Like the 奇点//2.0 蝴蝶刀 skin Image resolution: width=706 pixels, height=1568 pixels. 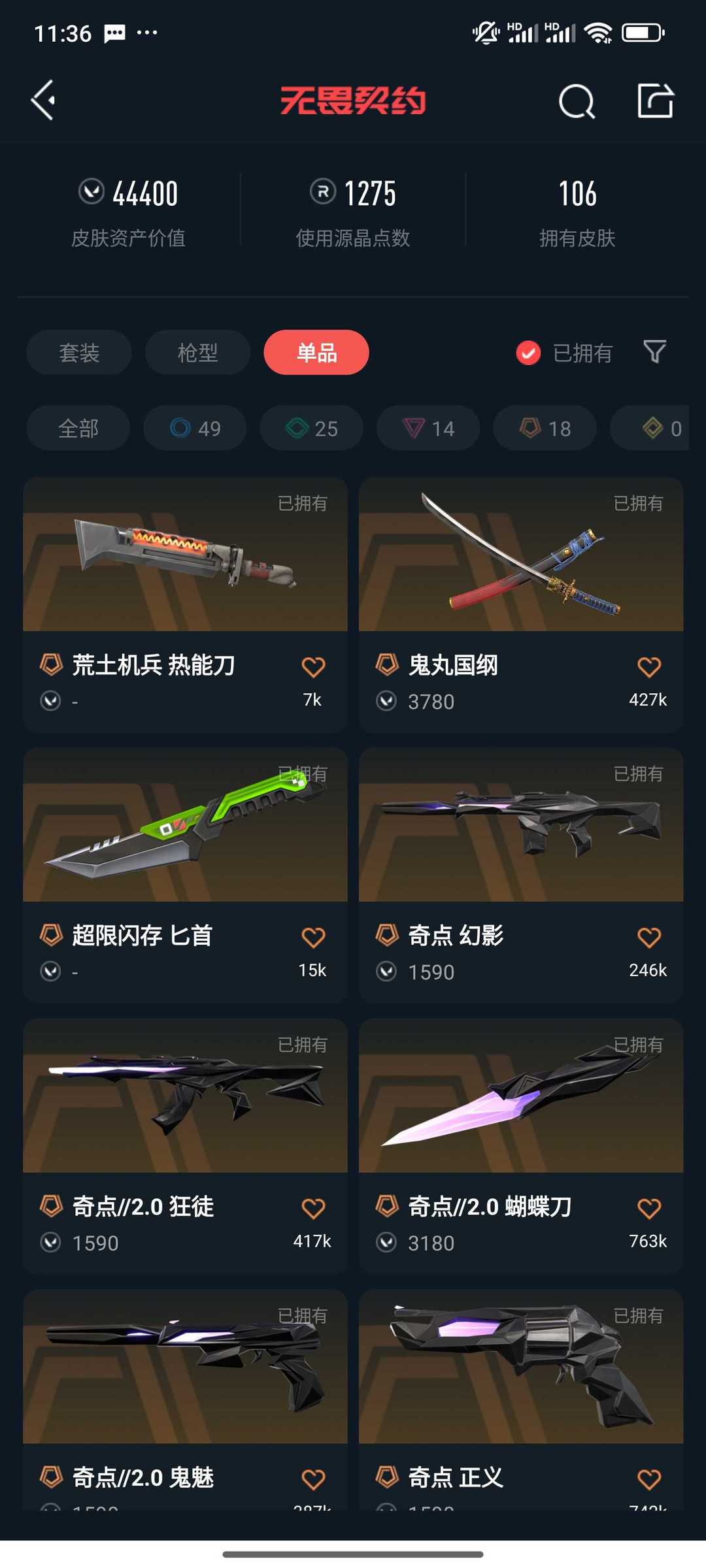tap(649, 1207)
